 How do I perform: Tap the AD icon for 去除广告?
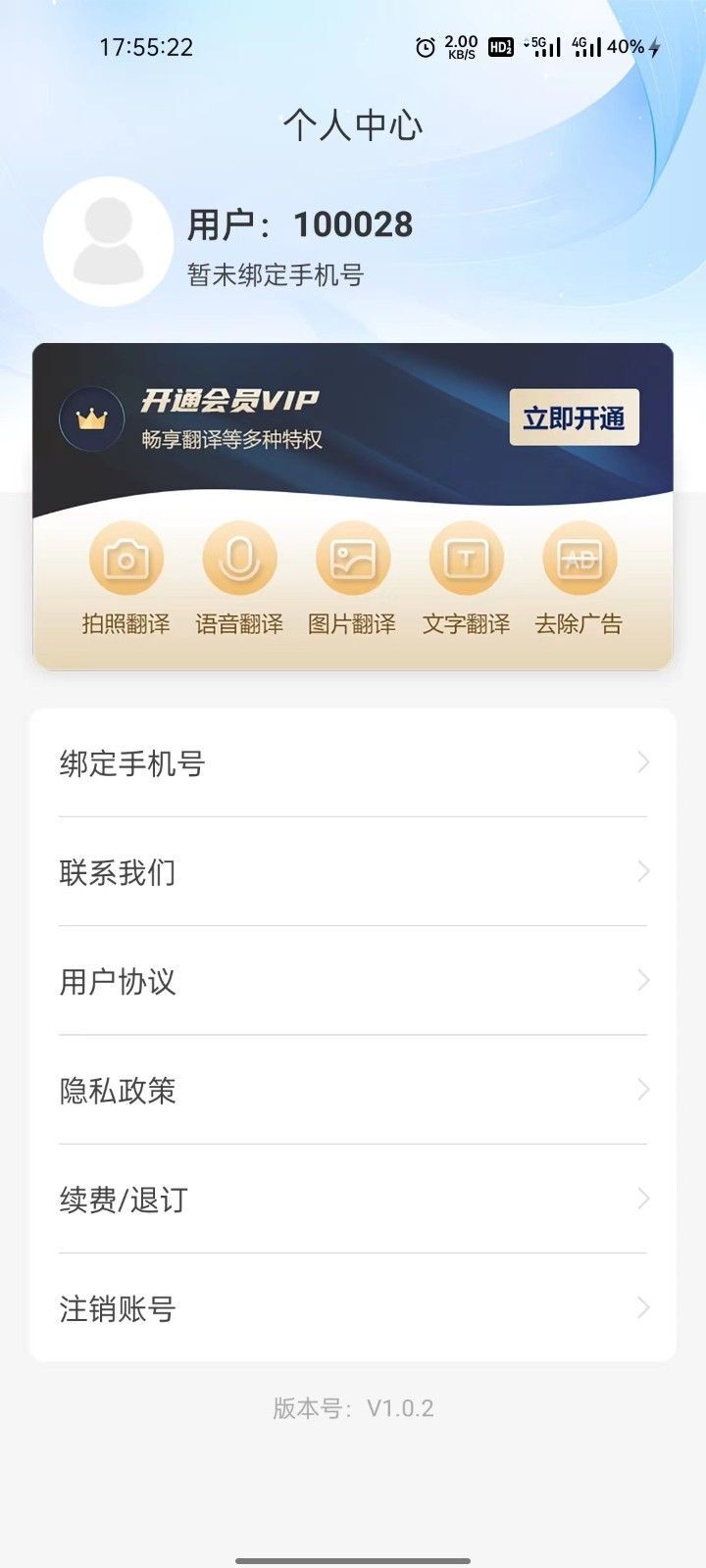pos(580,557)
